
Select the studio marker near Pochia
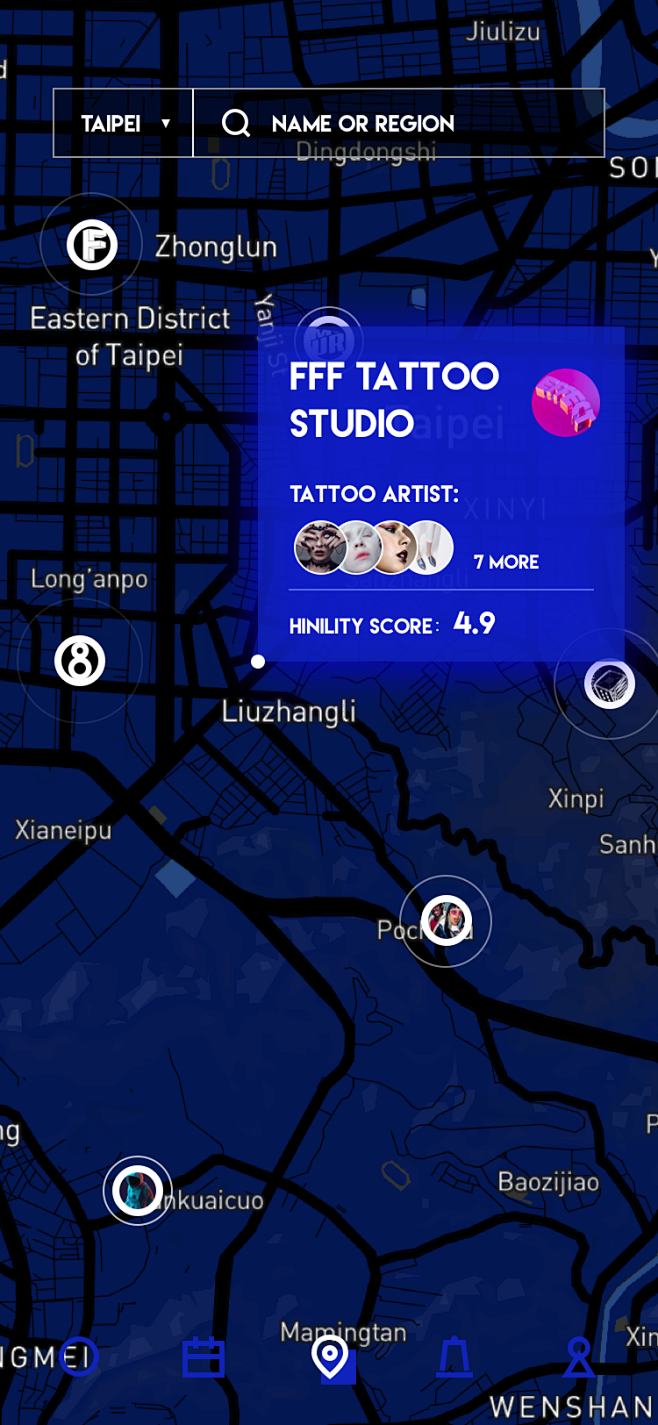(445, 921)
